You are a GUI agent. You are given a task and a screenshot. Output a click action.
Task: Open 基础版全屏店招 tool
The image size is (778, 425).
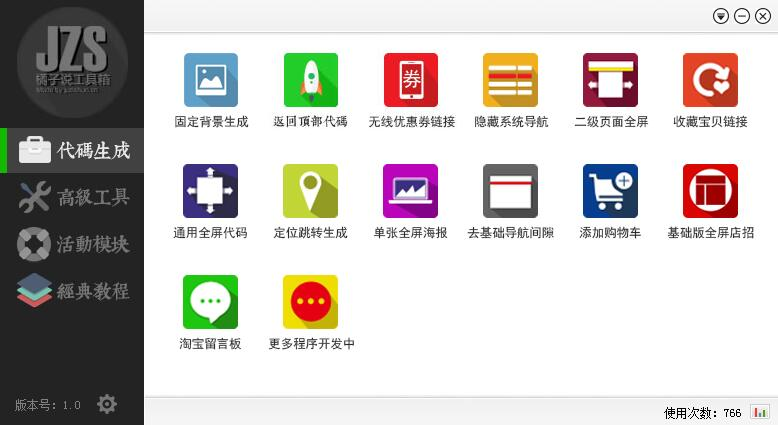[x=710, y=191]
